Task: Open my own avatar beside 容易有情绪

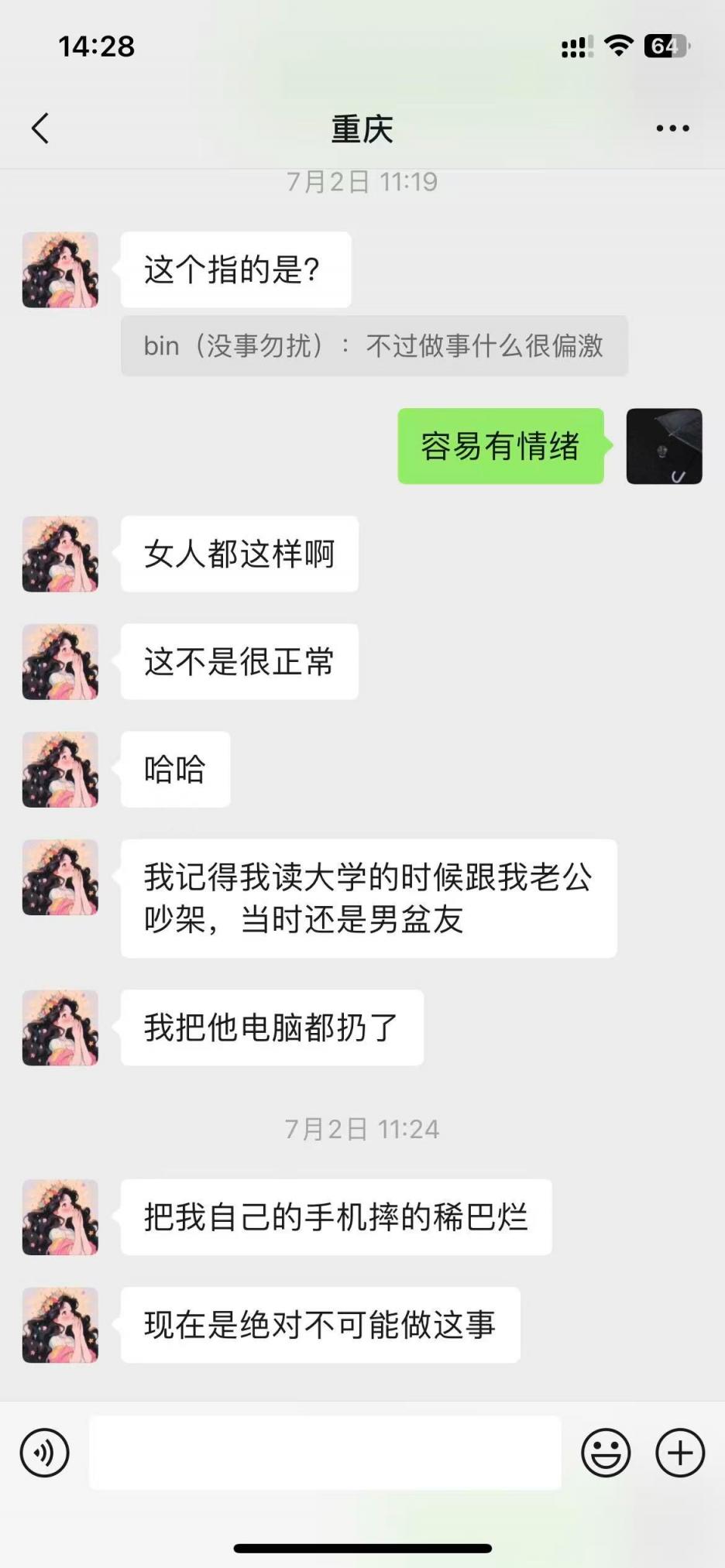Action: (x=664, y=447)
